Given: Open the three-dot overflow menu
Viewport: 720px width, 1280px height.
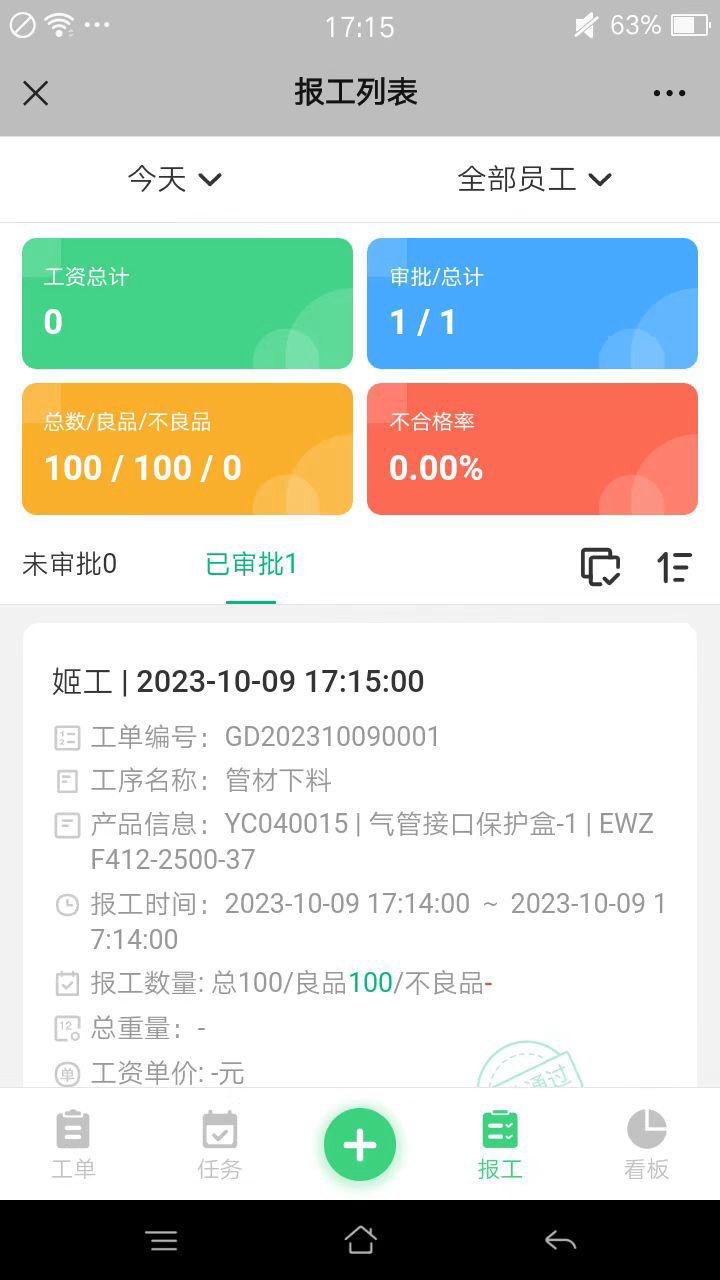Looking at the screenshot, I should coord(669,93).
